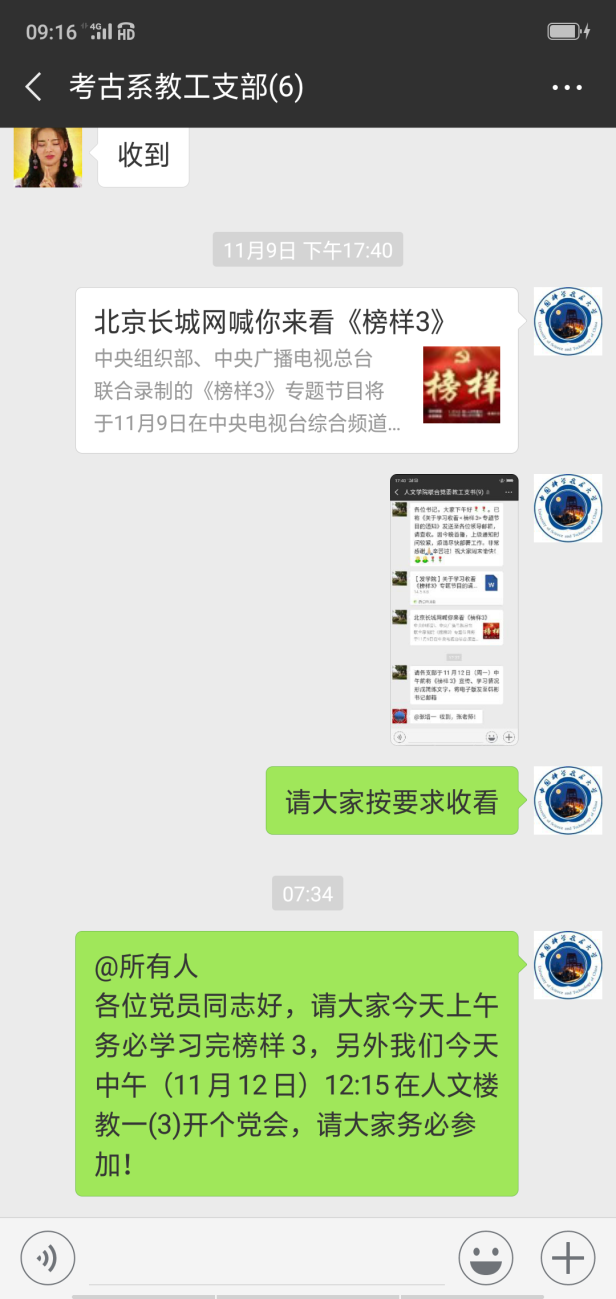View the shared screenshot image message
The image size is (616, 1299).
tap(454, 610)
